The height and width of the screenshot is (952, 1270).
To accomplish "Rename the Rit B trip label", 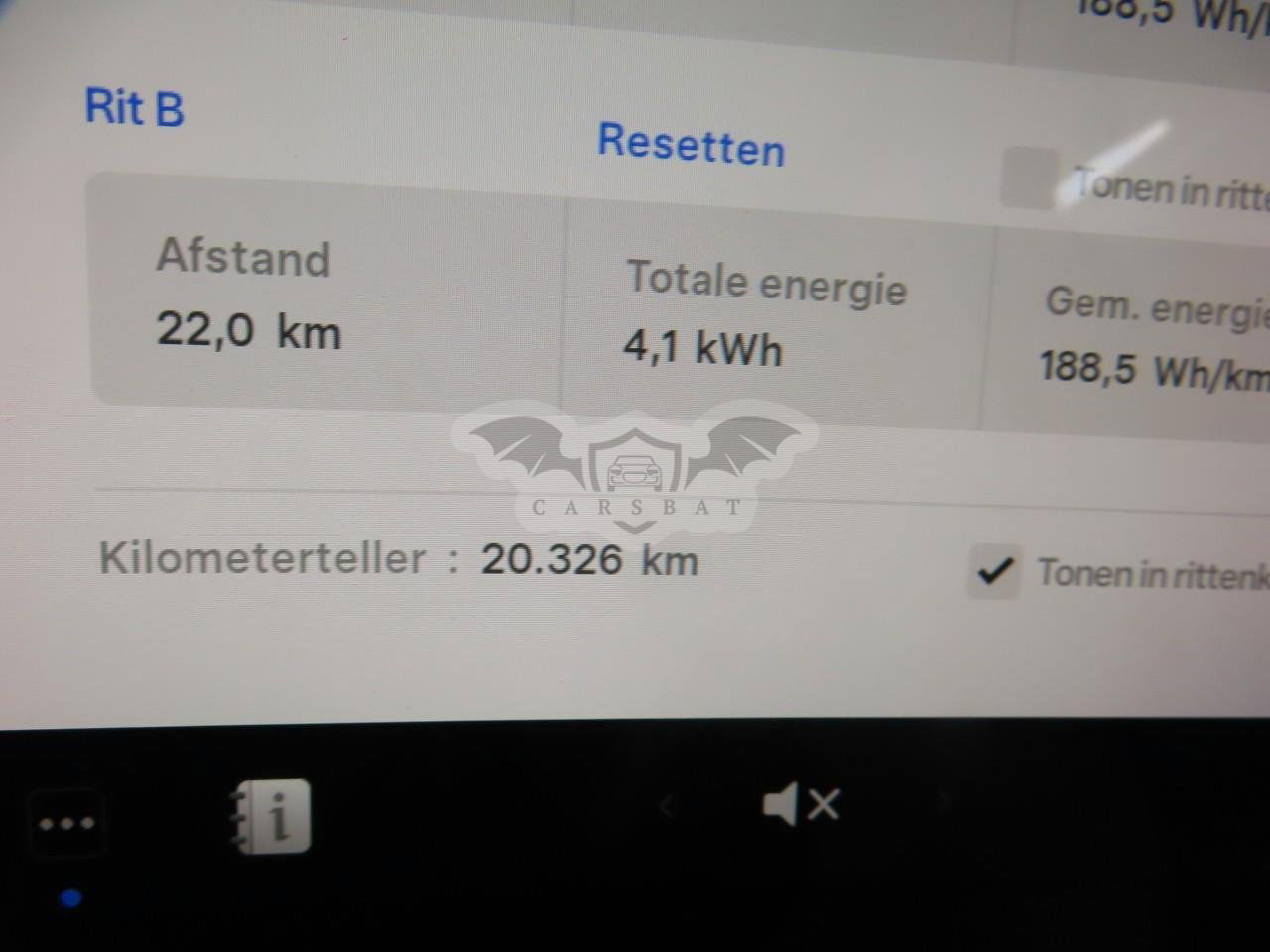I will (x=135, y=107).
